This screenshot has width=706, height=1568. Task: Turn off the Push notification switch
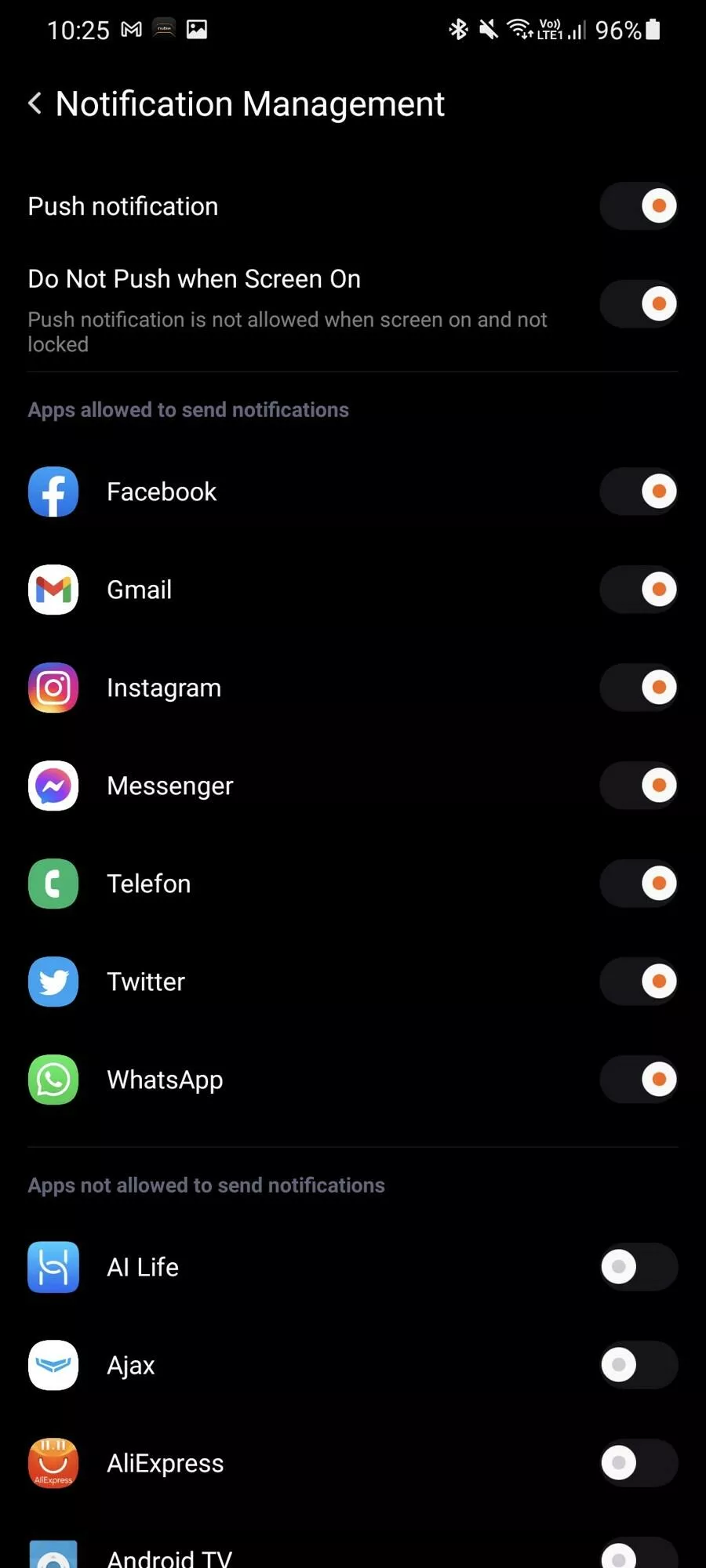pos(639,206)
